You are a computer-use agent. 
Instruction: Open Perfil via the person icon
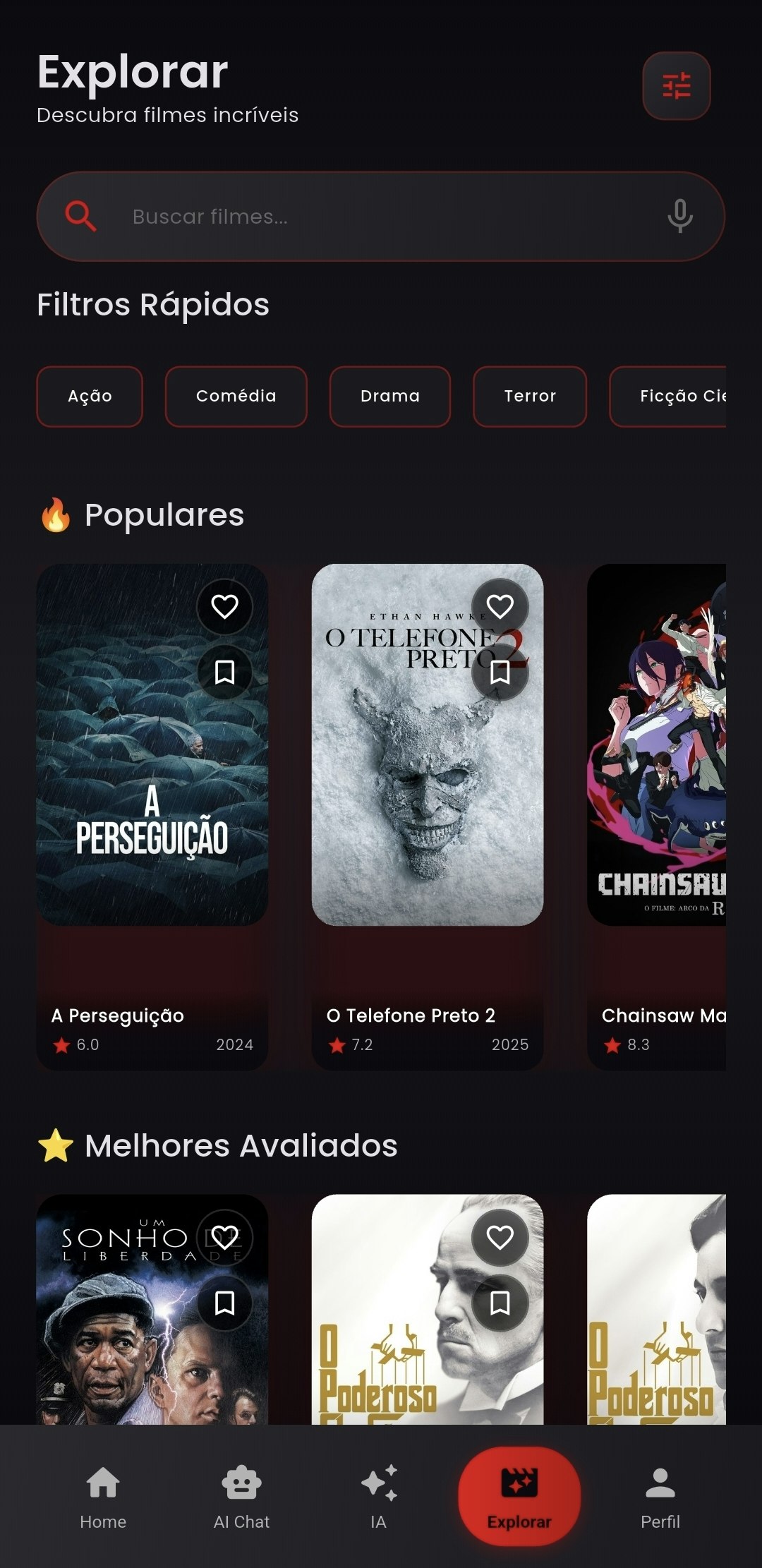[659, 1479]
